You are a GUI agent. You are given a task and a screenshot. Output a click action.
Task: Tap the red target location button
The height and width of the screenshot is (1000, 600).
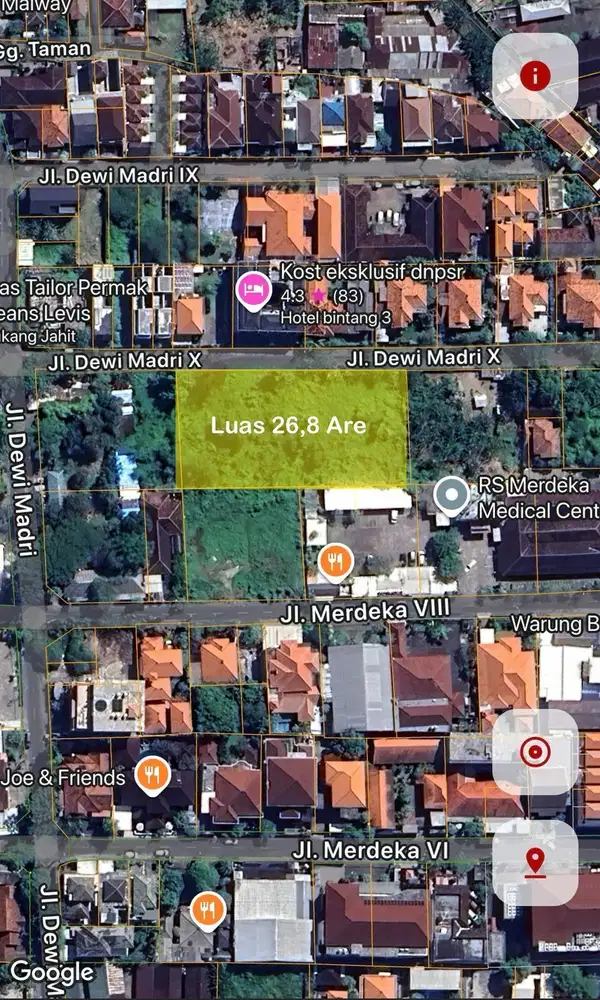(535, 752)
